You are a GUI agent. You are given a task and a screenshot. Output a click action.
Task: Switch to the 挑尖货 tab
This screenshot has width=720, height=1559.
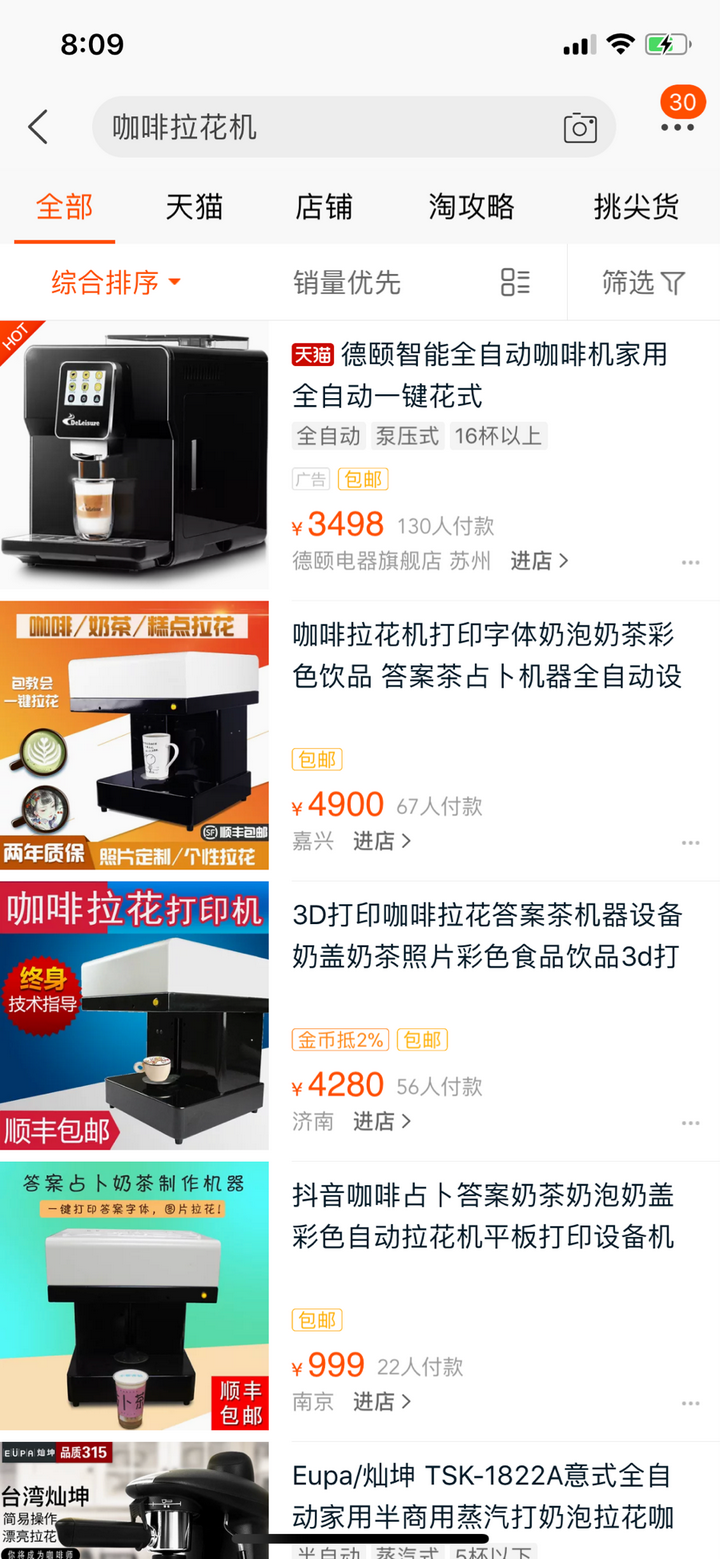point(636,207)
